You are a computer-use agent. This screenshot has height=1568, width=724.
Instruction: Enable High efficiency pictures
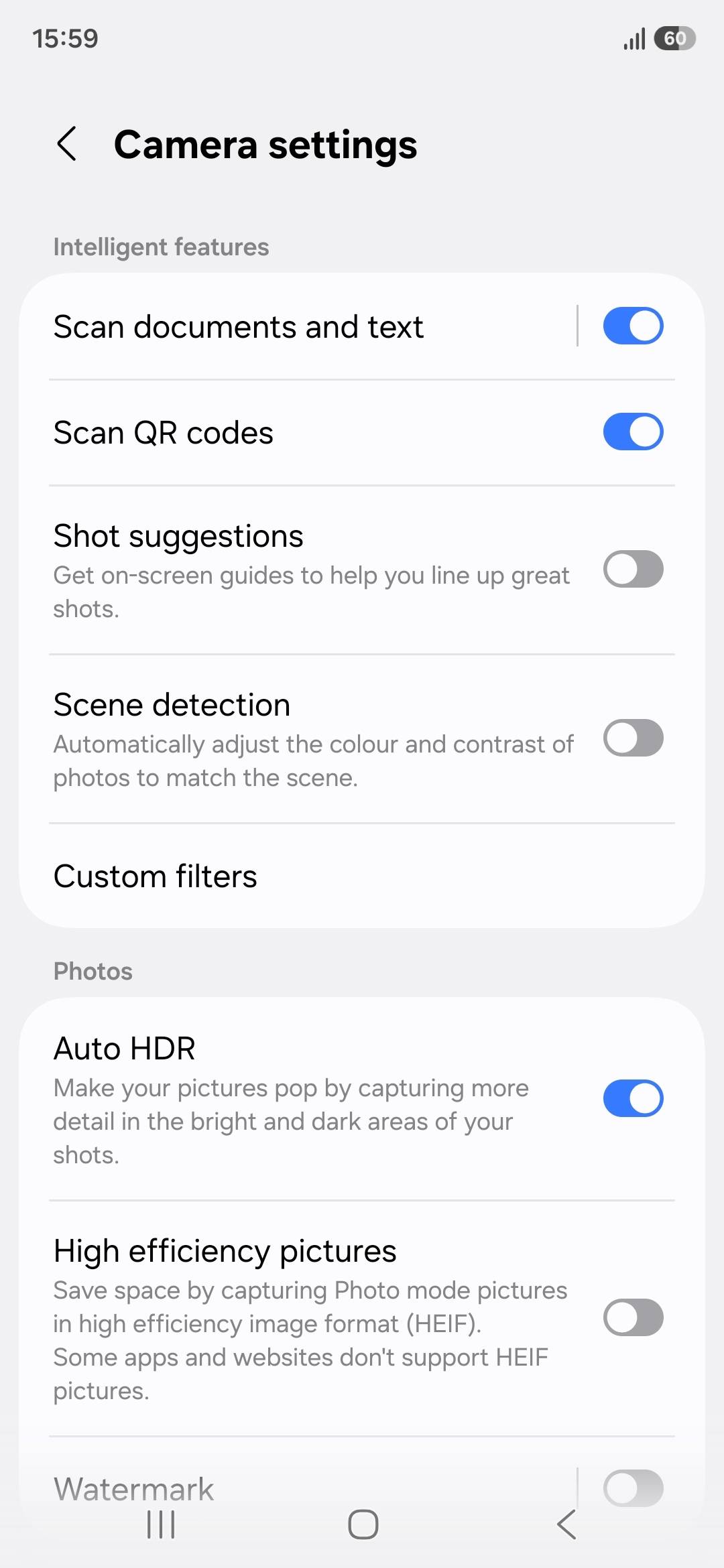[x=633, y=1317]
